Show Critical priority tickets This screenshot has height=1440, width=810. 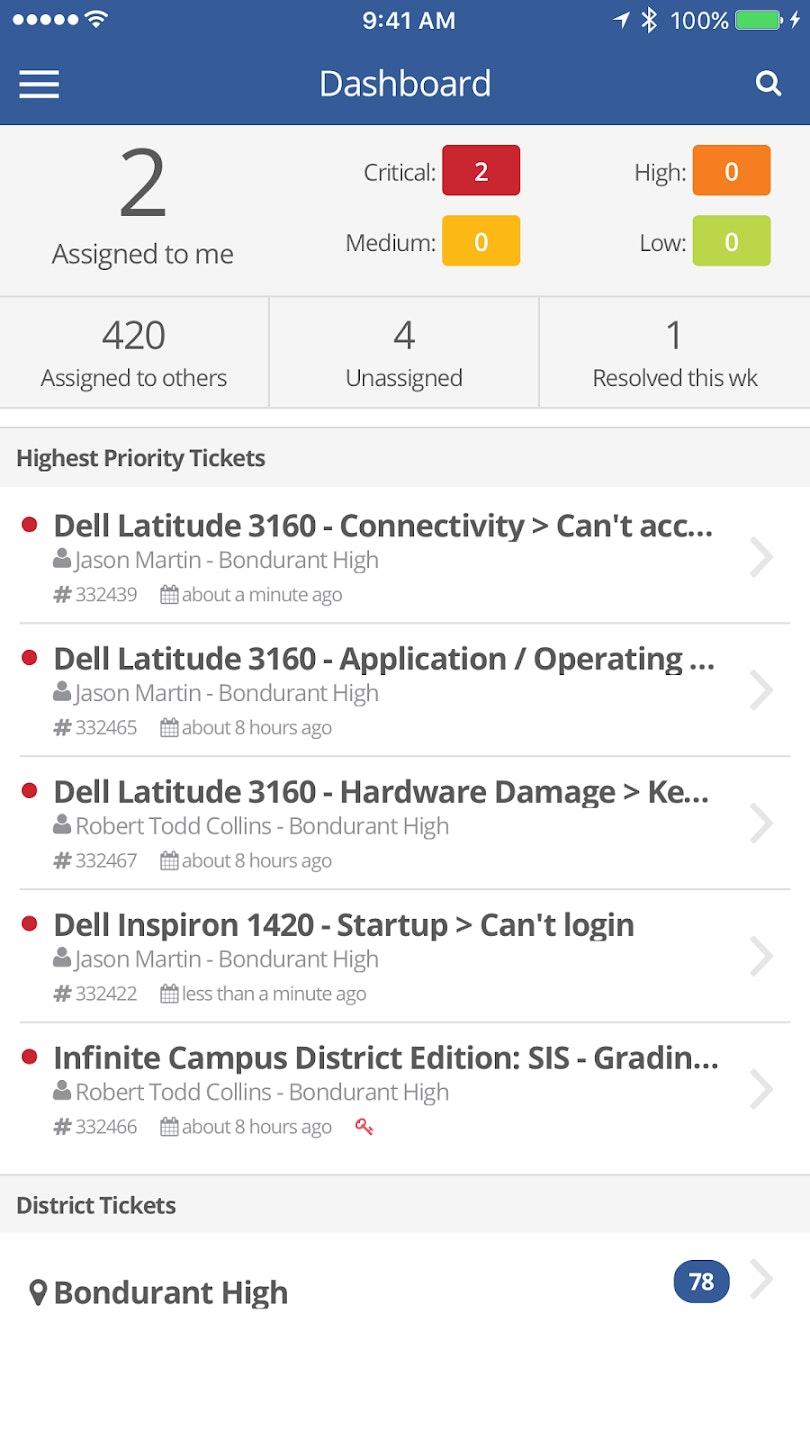pyautogui.click(x=481, y=171)
